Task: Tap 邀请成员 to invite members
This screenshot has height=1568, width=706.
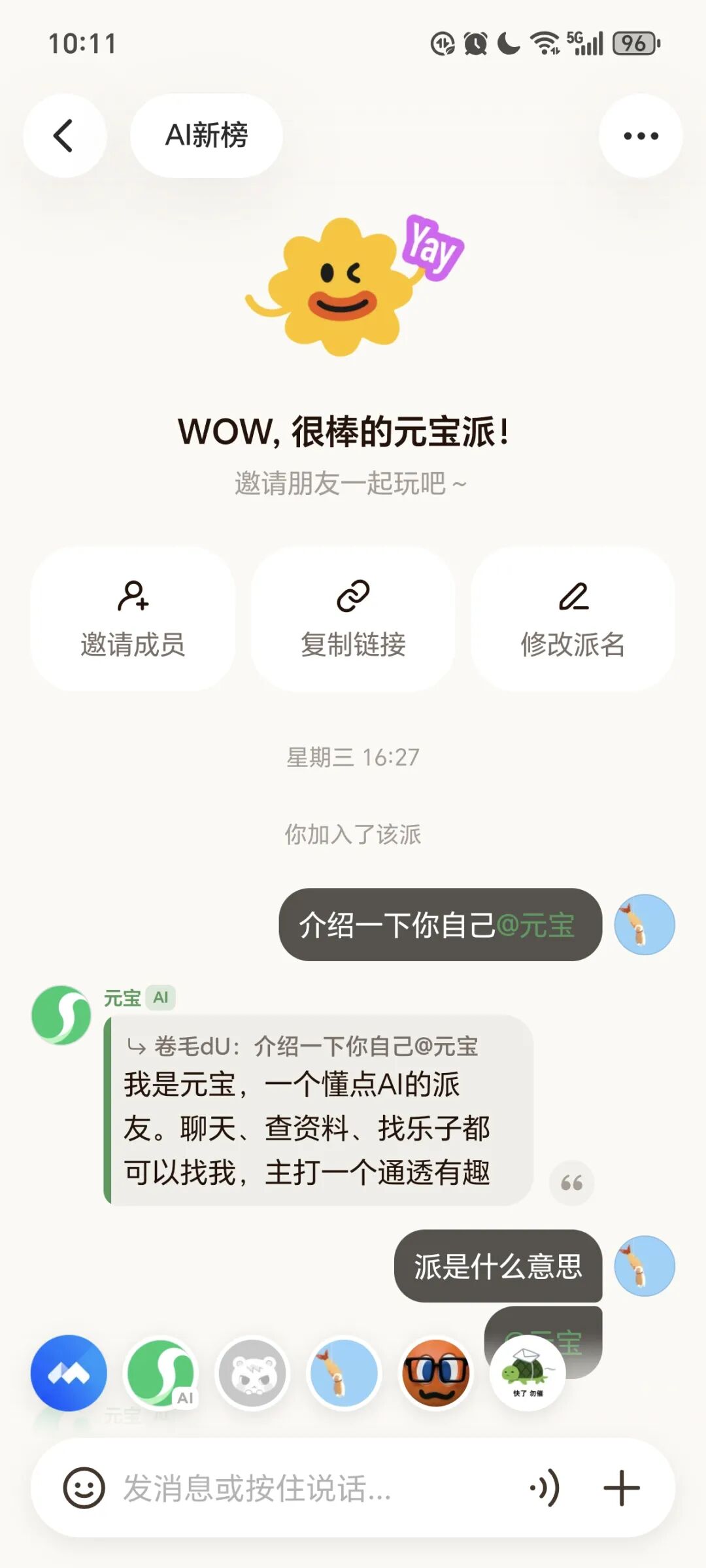Action: (x=133, y=619)
